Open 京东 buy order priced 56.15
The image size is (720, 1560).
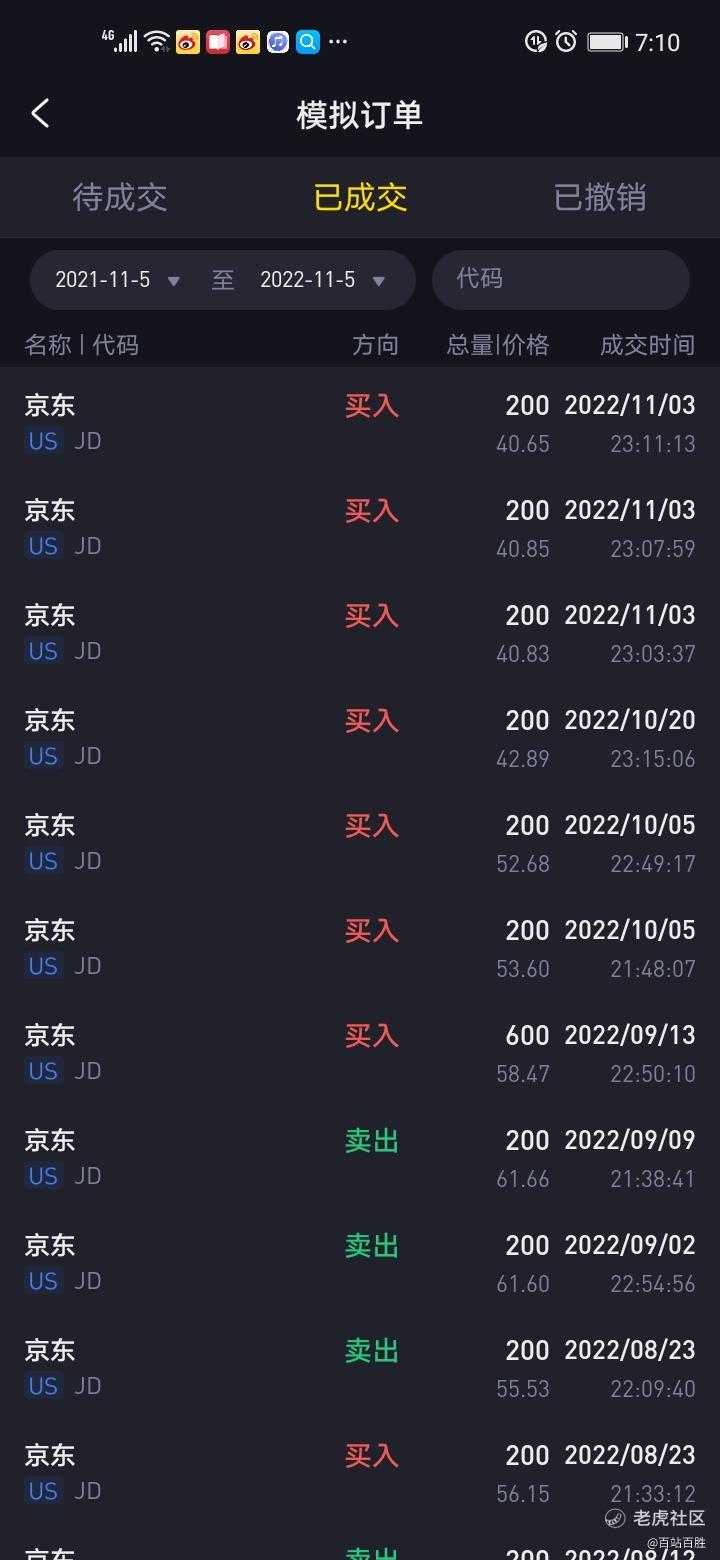360,1472
